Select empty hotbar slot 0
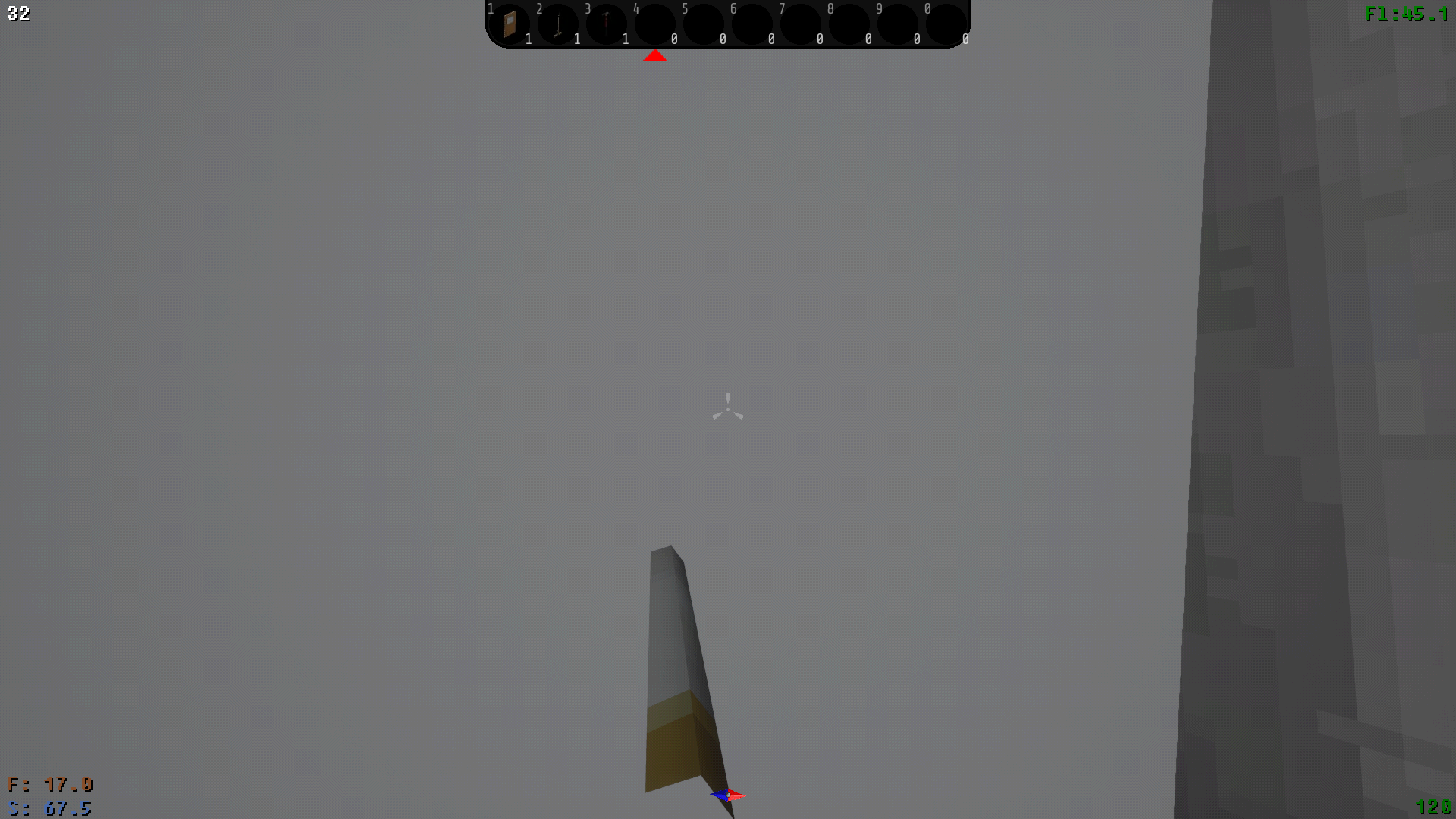1456x819 pixels. pyautogui.click(x=946, y=24)
